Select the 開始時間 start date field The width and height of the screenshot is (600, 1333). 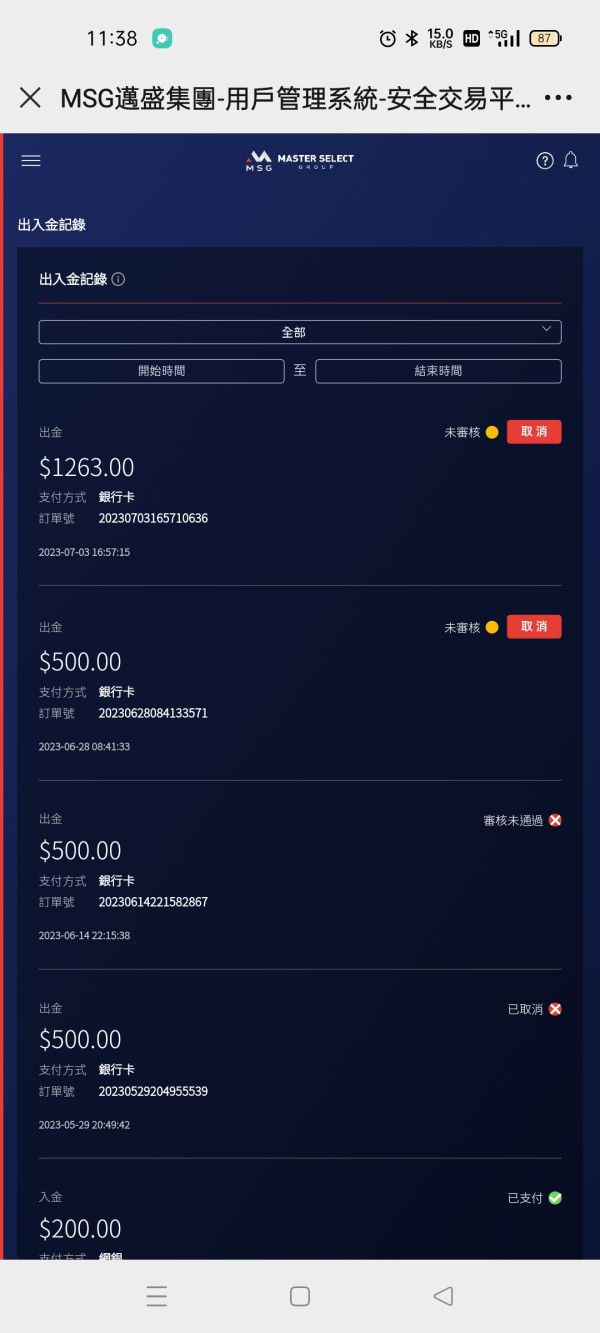(x=162, y=371)
